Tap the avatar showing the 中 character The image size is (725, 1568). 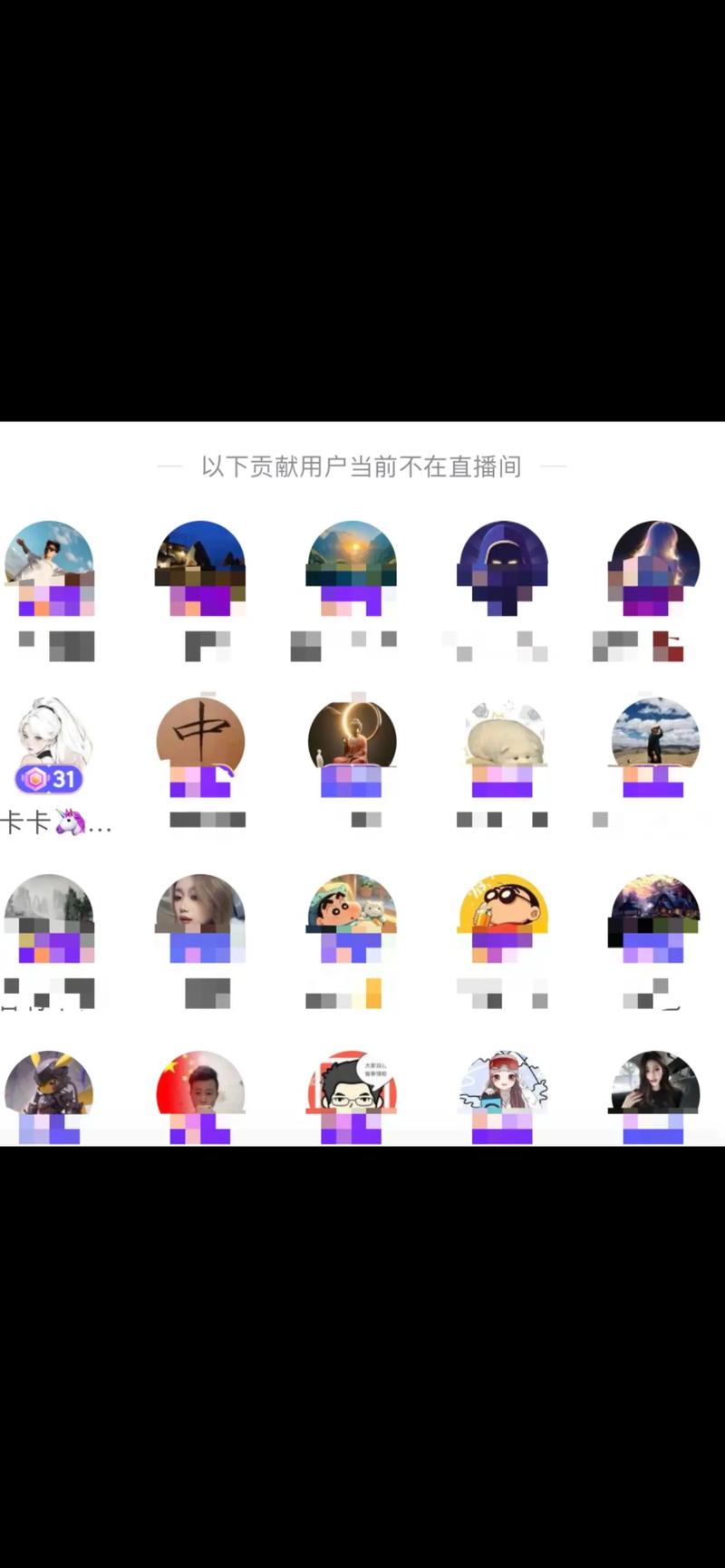[200, 736]
